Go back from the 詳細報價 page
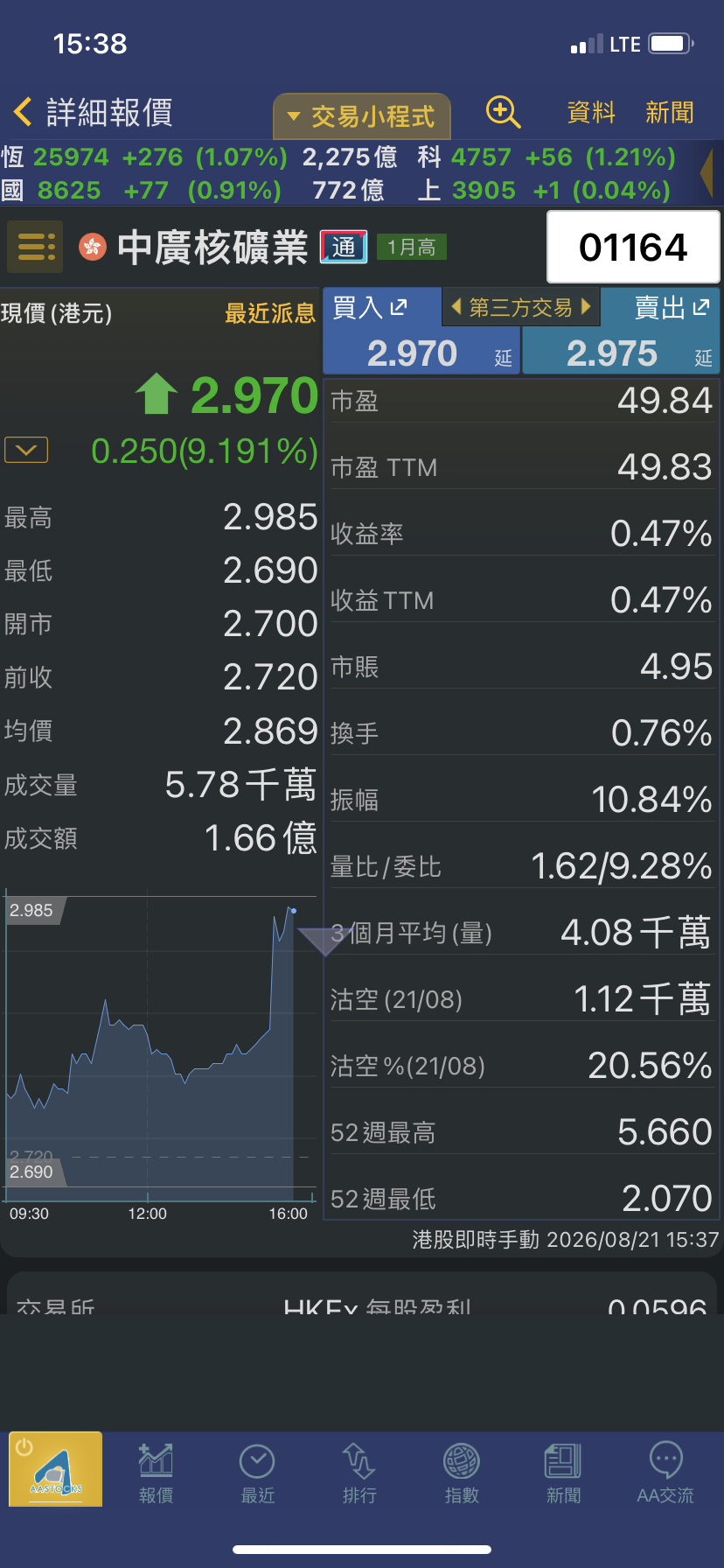The image size is (724, 1568). point(23,112)
